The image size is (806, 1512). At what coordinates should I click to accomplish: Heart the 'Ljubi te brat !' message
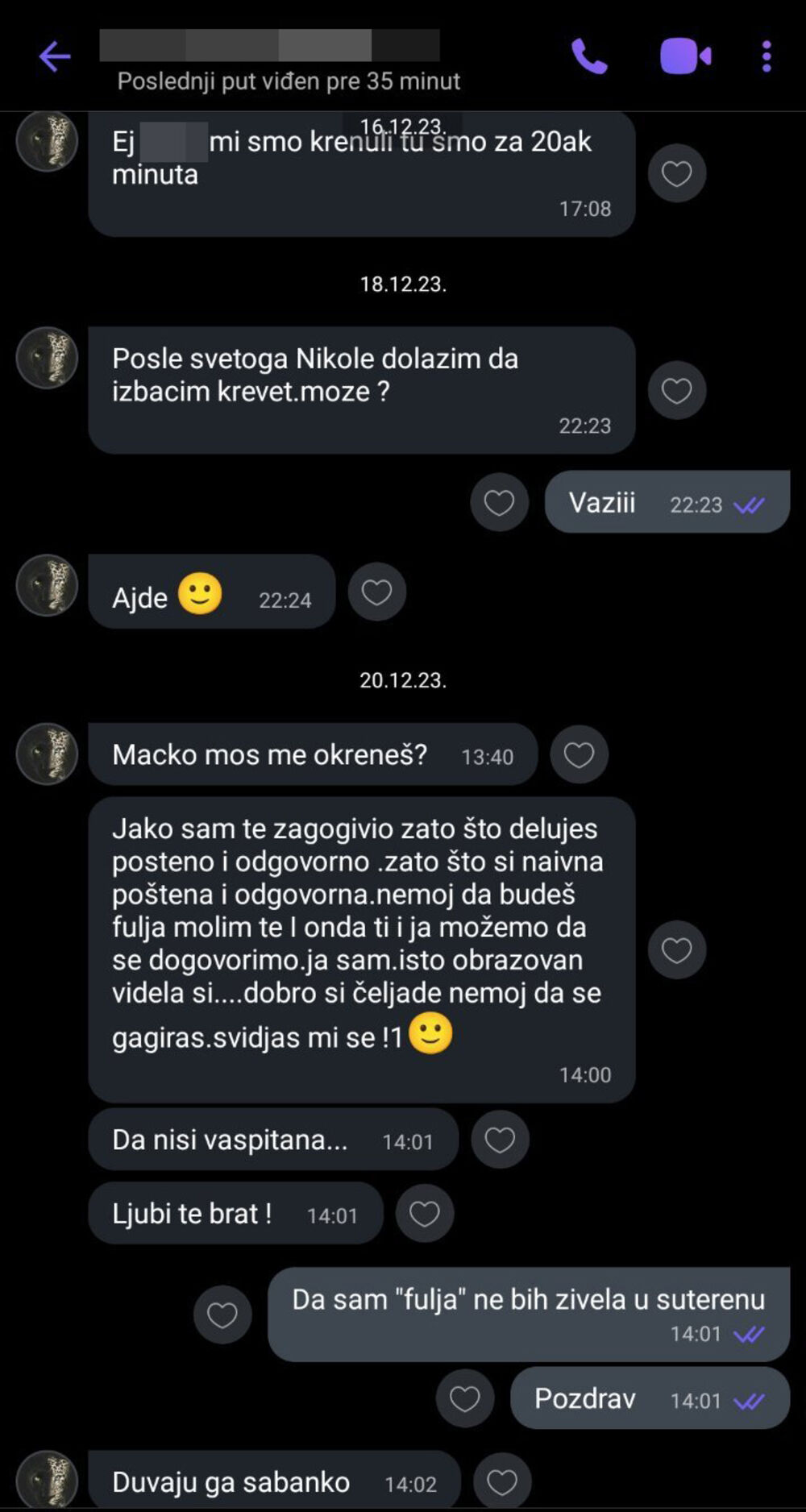pyautogui.click(x=425, y=1212)
